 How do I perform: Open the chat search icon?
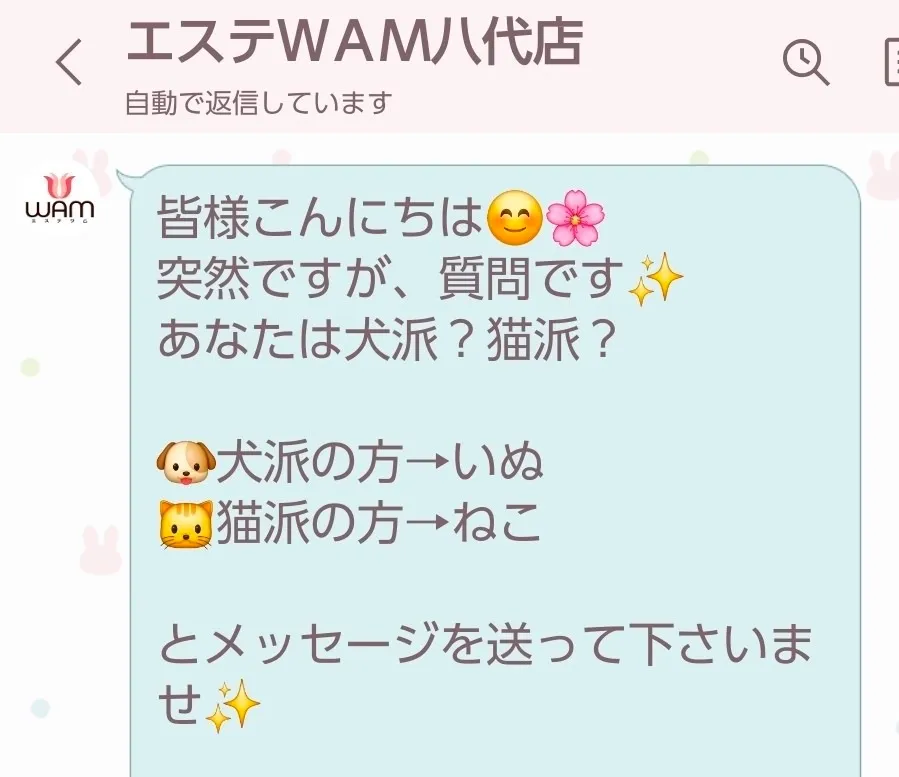click(x=804, y=62)
